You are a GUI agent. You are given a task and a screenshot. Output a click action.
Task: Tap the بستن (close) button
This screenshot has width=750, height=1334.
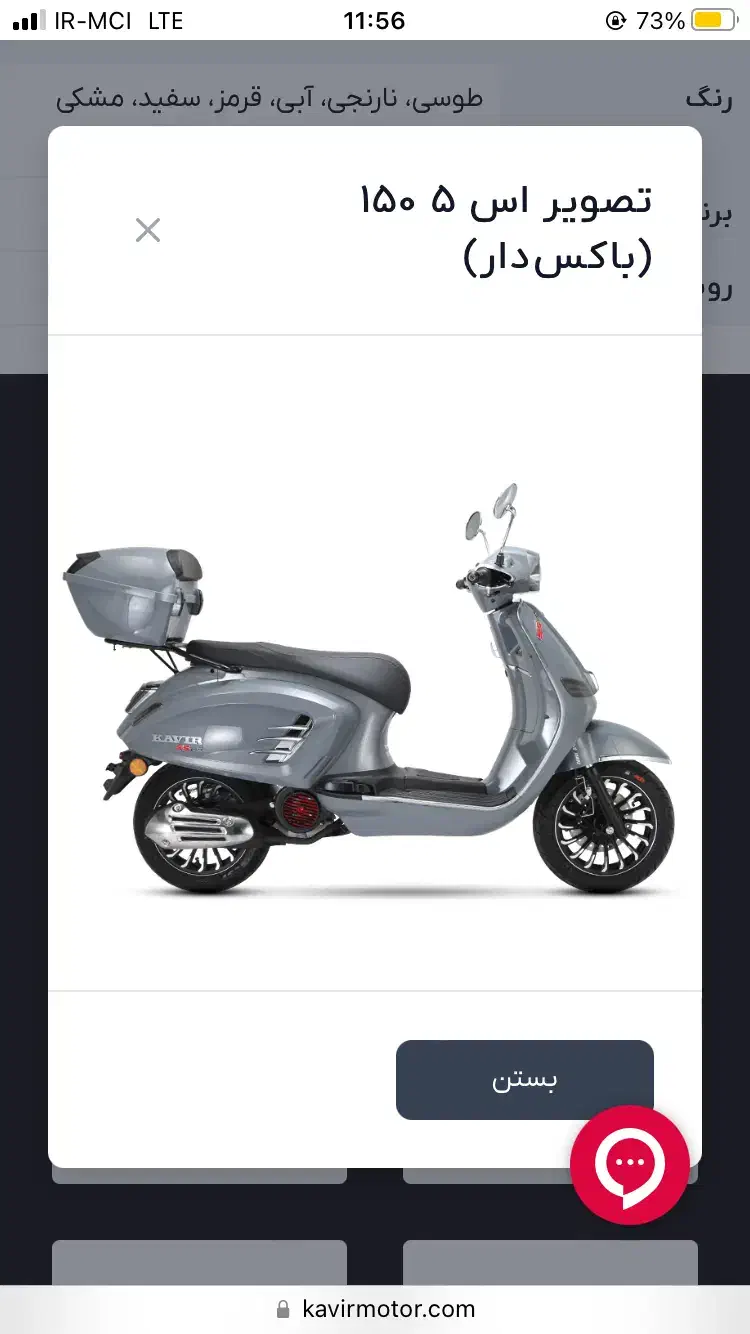[x=524, y=1080]
